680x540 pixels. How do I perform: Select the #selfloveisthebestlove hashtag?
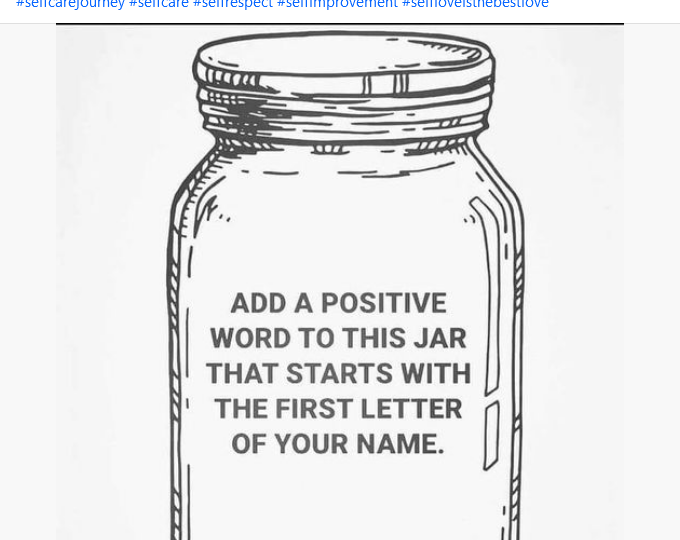[x=475, y=5]
